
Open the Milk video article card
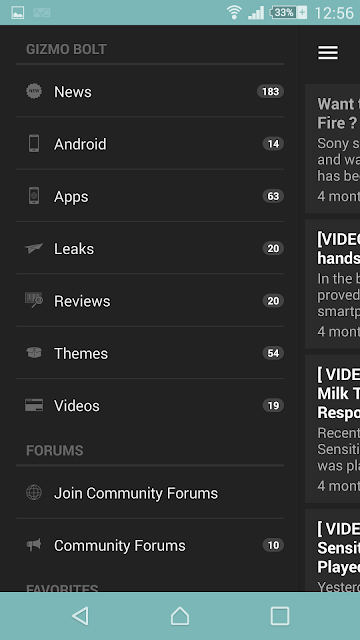tap(332, 429)
